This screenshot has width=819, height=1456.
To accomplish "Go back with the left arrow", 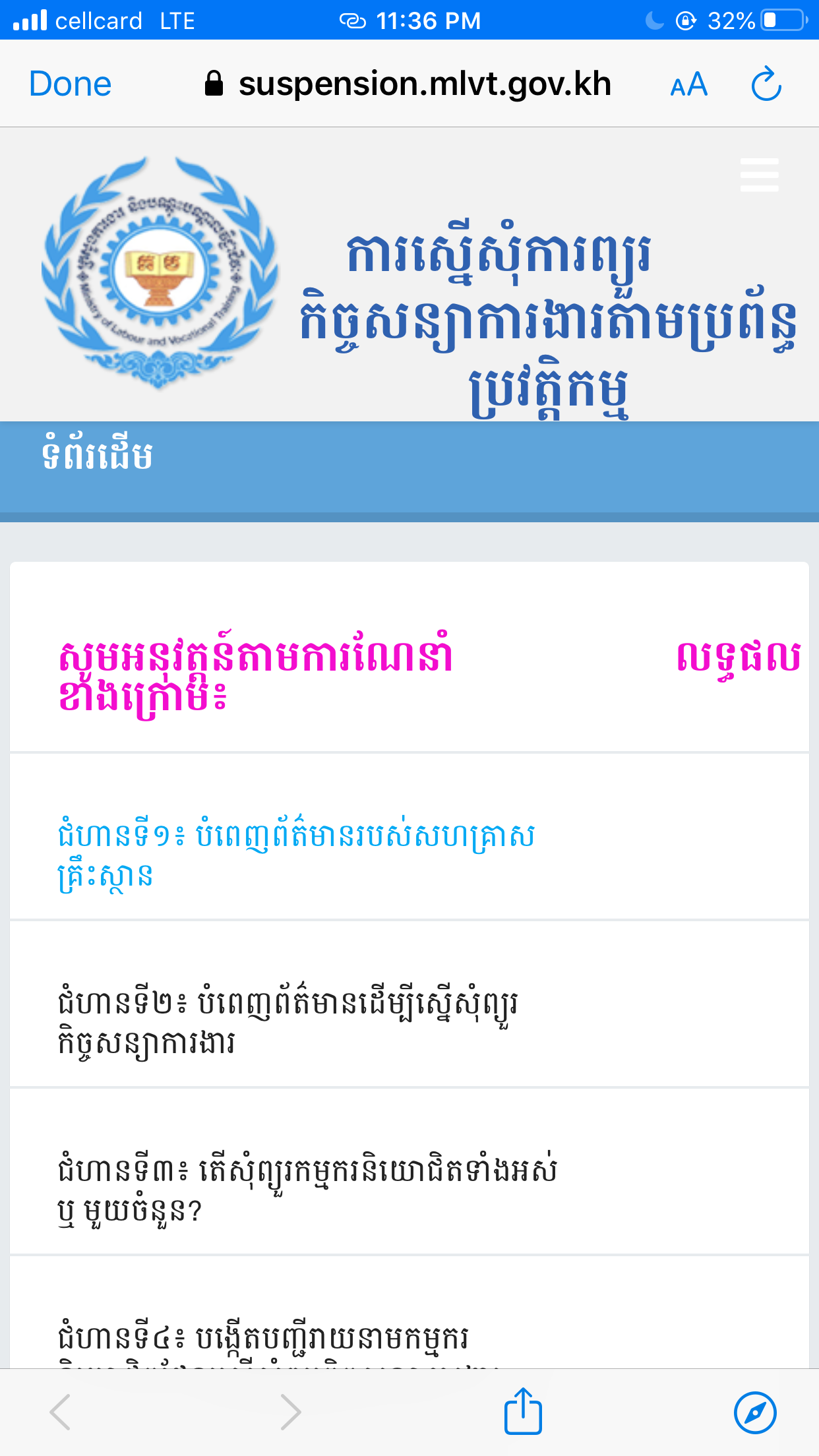I will (x=60, y=1412).
